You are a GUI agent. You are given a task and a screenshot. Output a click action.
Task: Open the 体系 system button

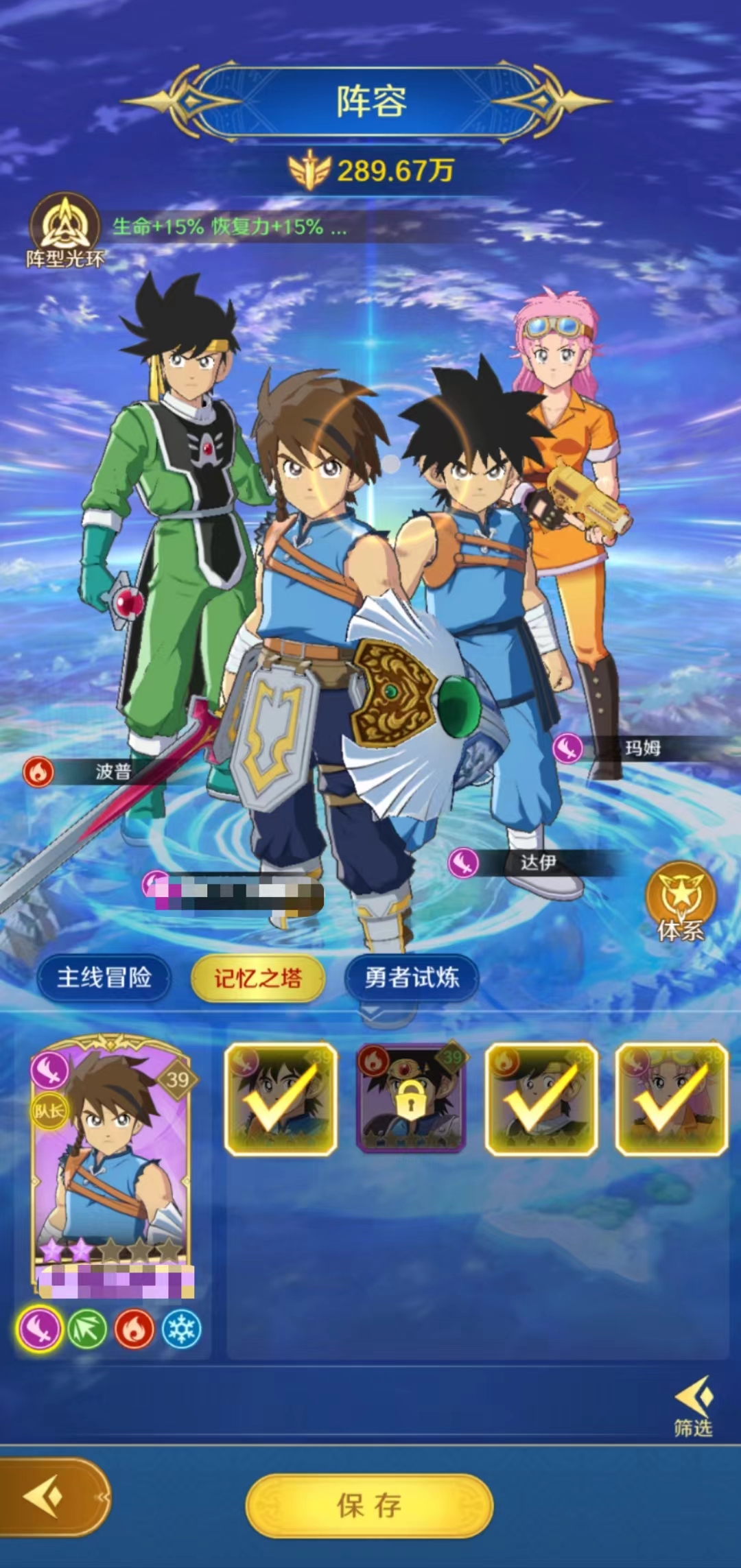coord(681,901)
